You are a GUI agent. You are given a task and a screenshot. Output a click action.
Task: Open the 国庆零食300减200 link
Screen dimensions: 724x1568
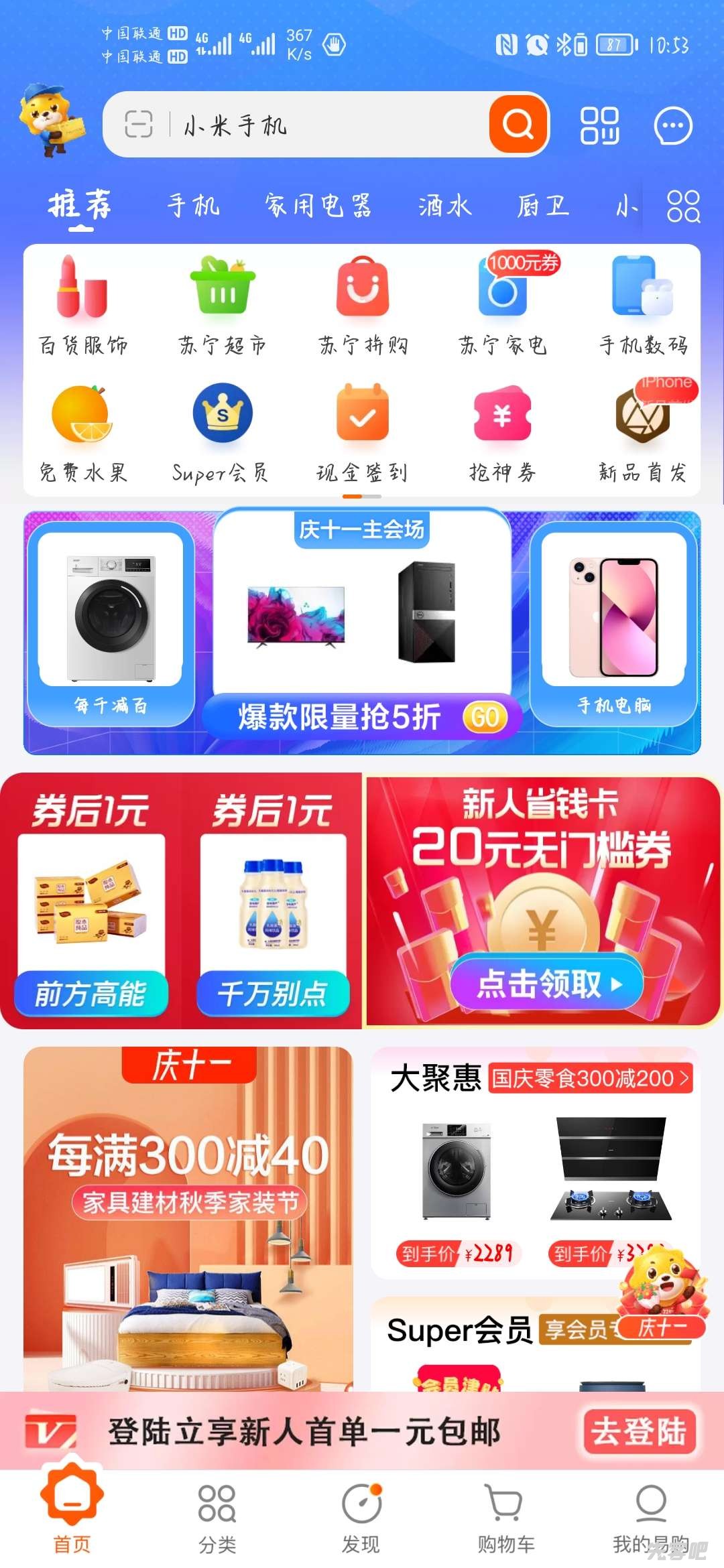pyautogui.click(x=590, y=1078)
